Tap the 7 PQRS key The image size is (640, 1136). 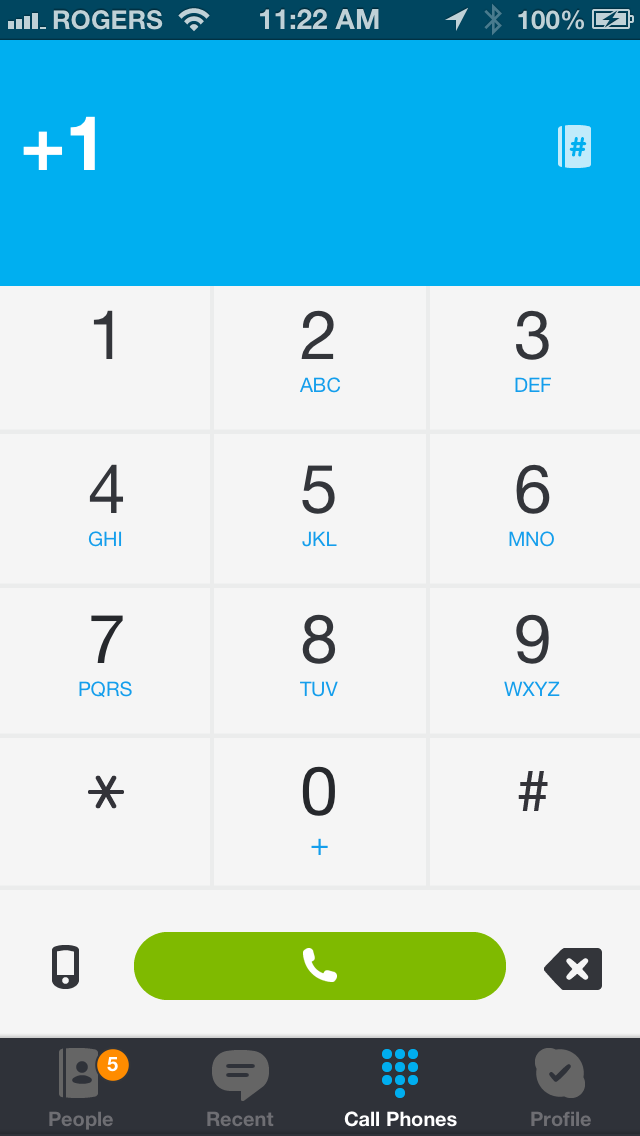click(105, 659)
